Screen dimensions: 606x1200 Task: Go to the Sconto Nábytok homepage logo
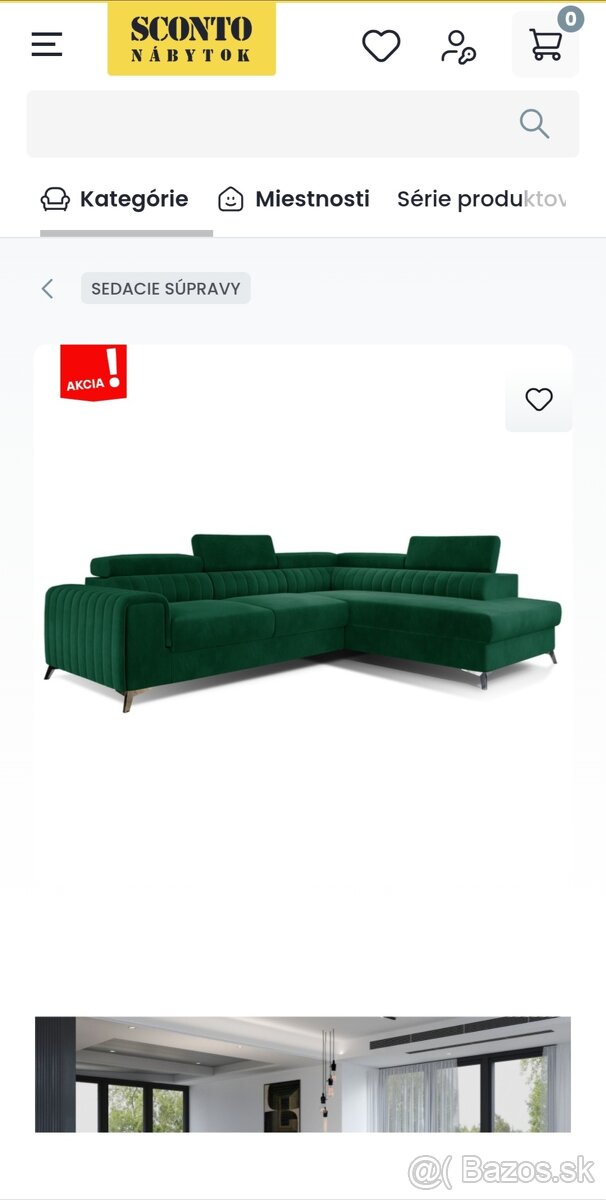point(191,40)
